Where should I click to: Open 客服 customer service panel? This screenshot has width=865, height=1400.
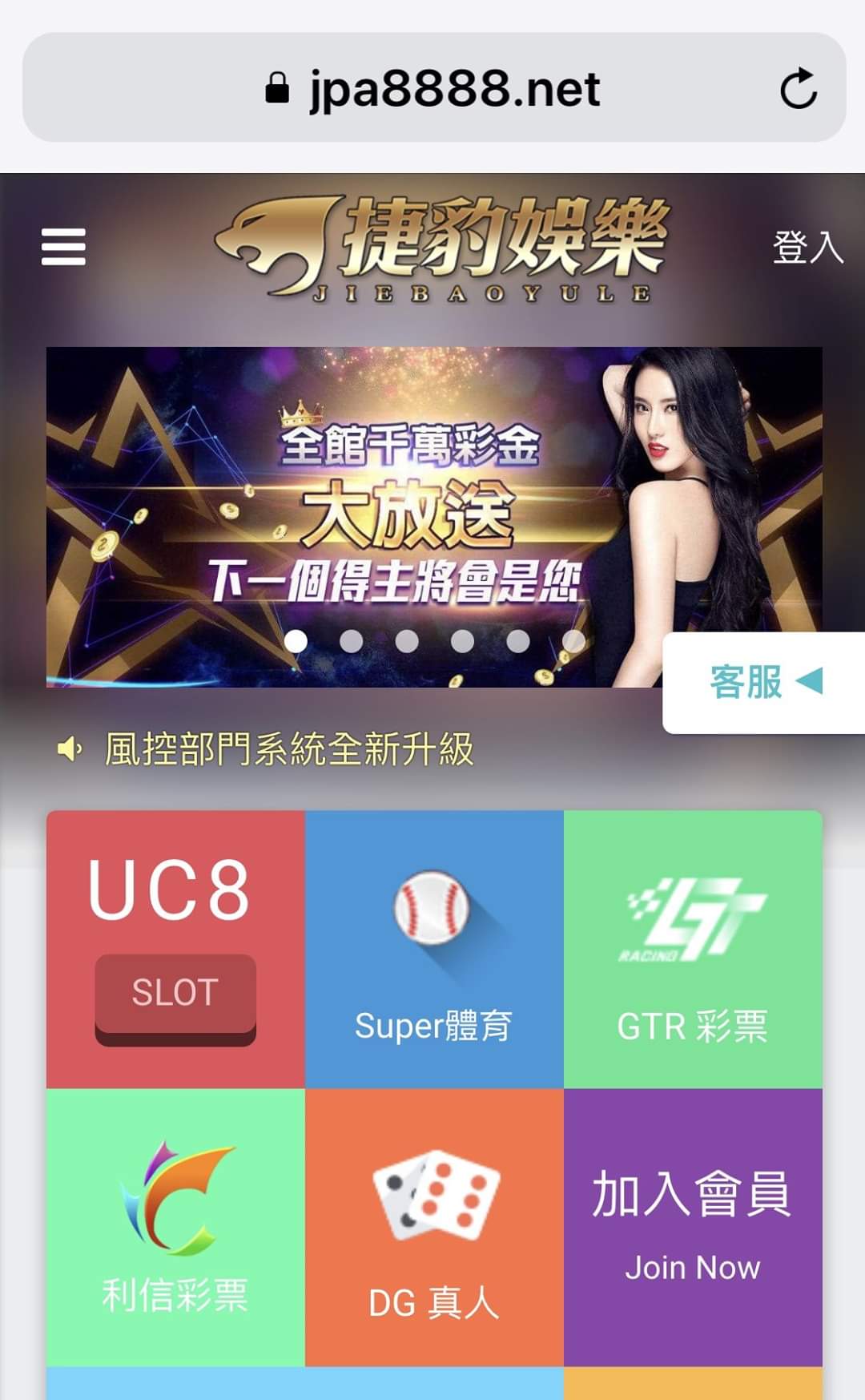763,682
